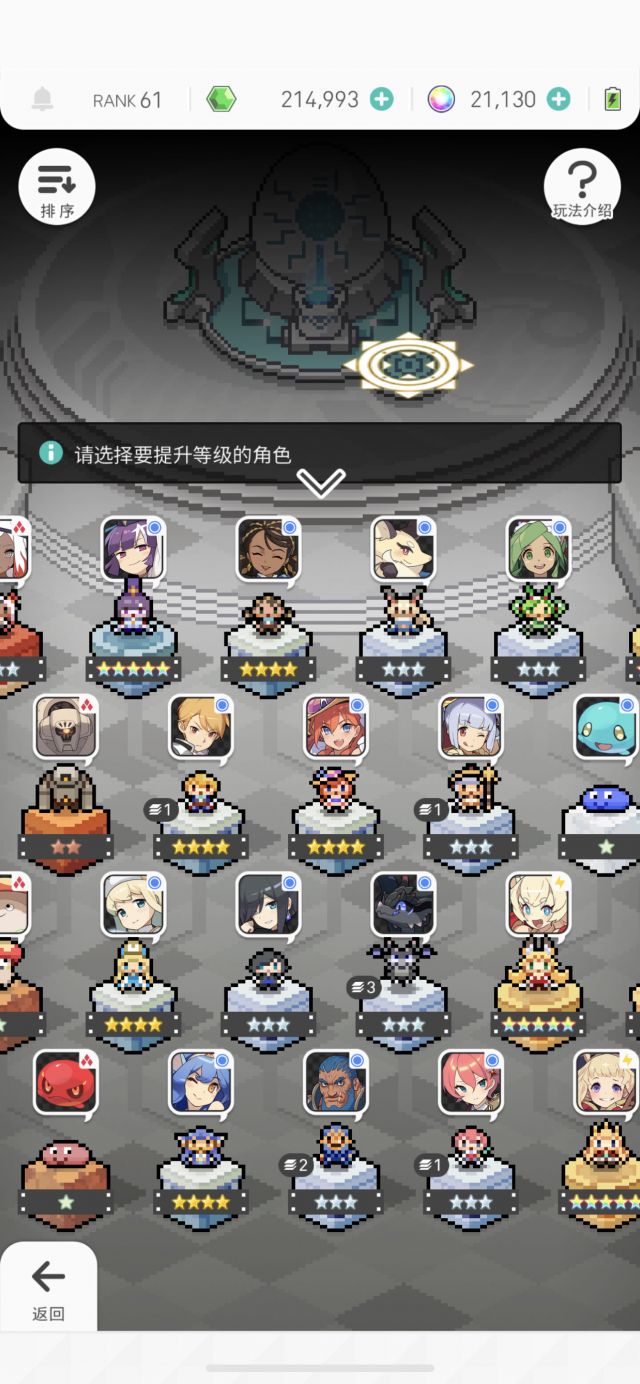Expand the down chevron below the hint
This screenshot has width=640, height=1384.
point(321,484)
